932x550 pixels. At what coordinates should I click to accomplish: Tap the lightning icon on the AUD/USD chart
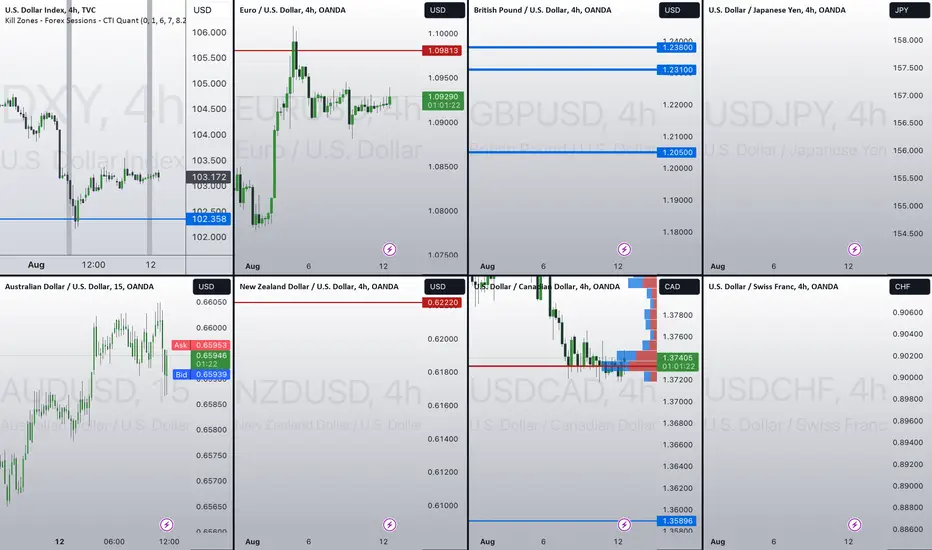tap(166, 524)
